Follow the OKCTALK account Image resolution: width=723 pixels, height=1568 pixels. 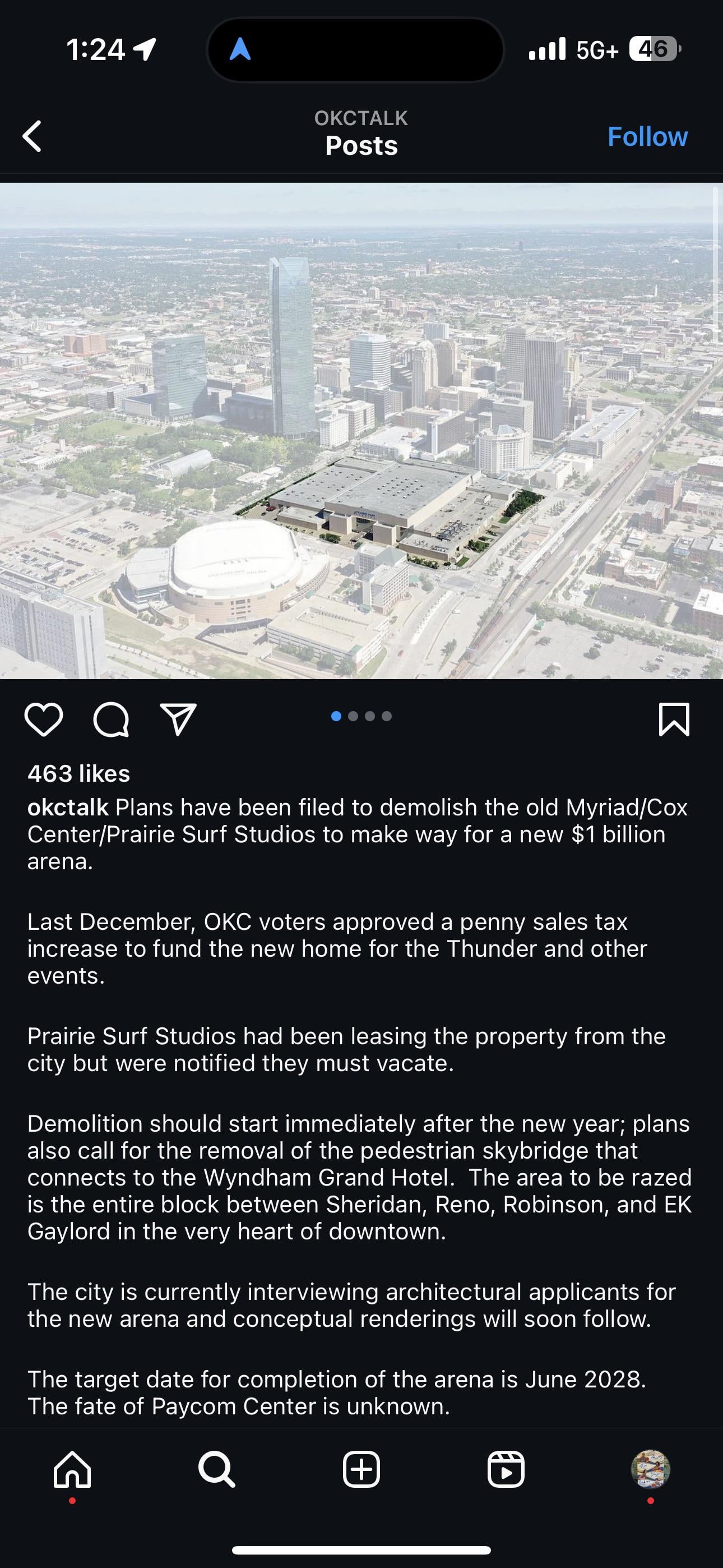tap(647, 136)
